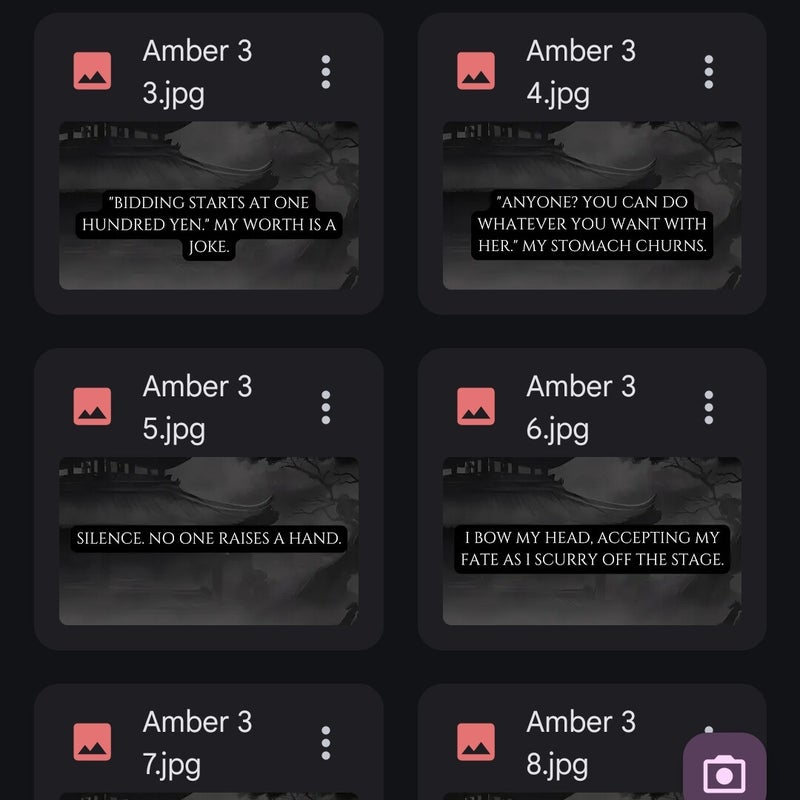The height and width of the screenshot is (800, 800).
Task: Open the Amber 3 8.jpg file
Action: click(580, 743)
